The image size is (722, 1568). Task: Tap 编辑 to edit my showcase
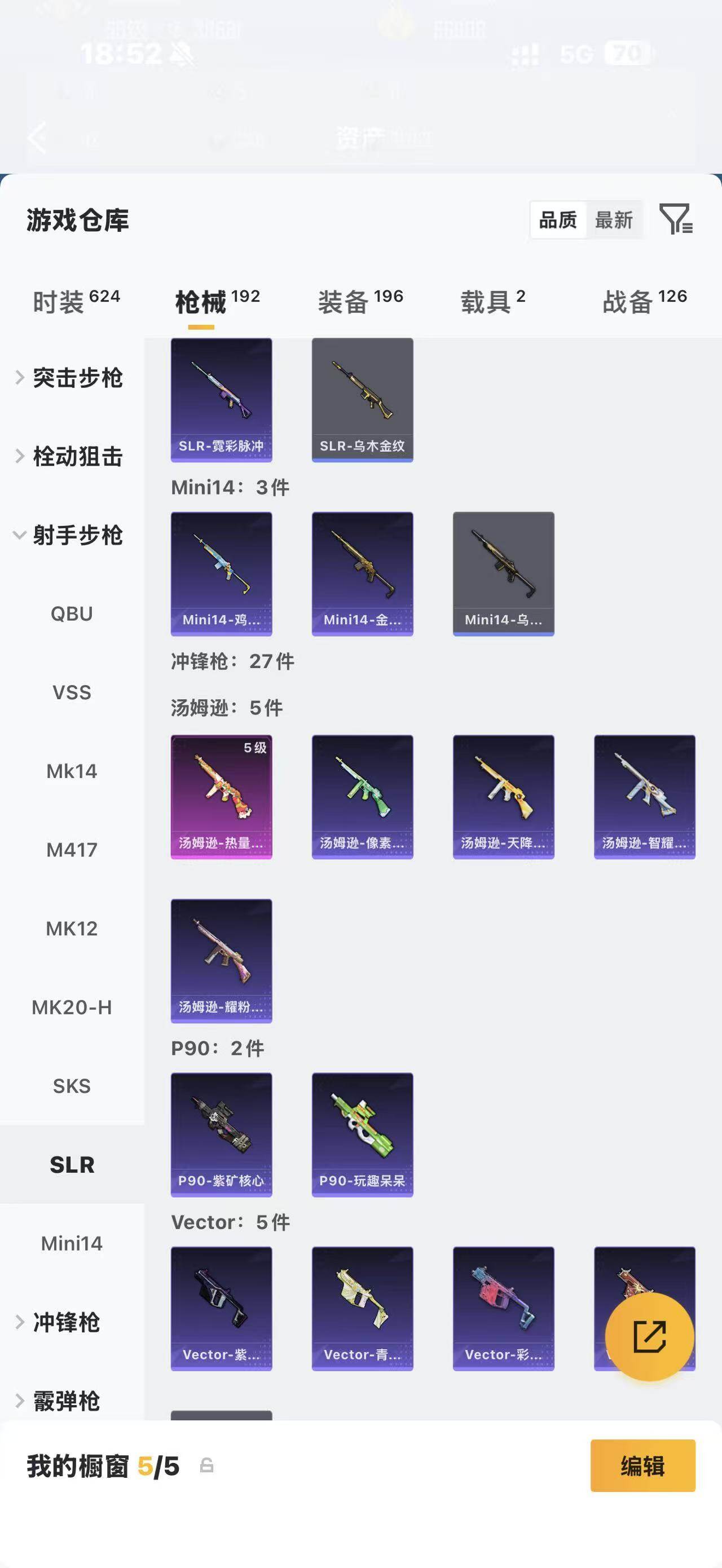[x=643, y=1466]
